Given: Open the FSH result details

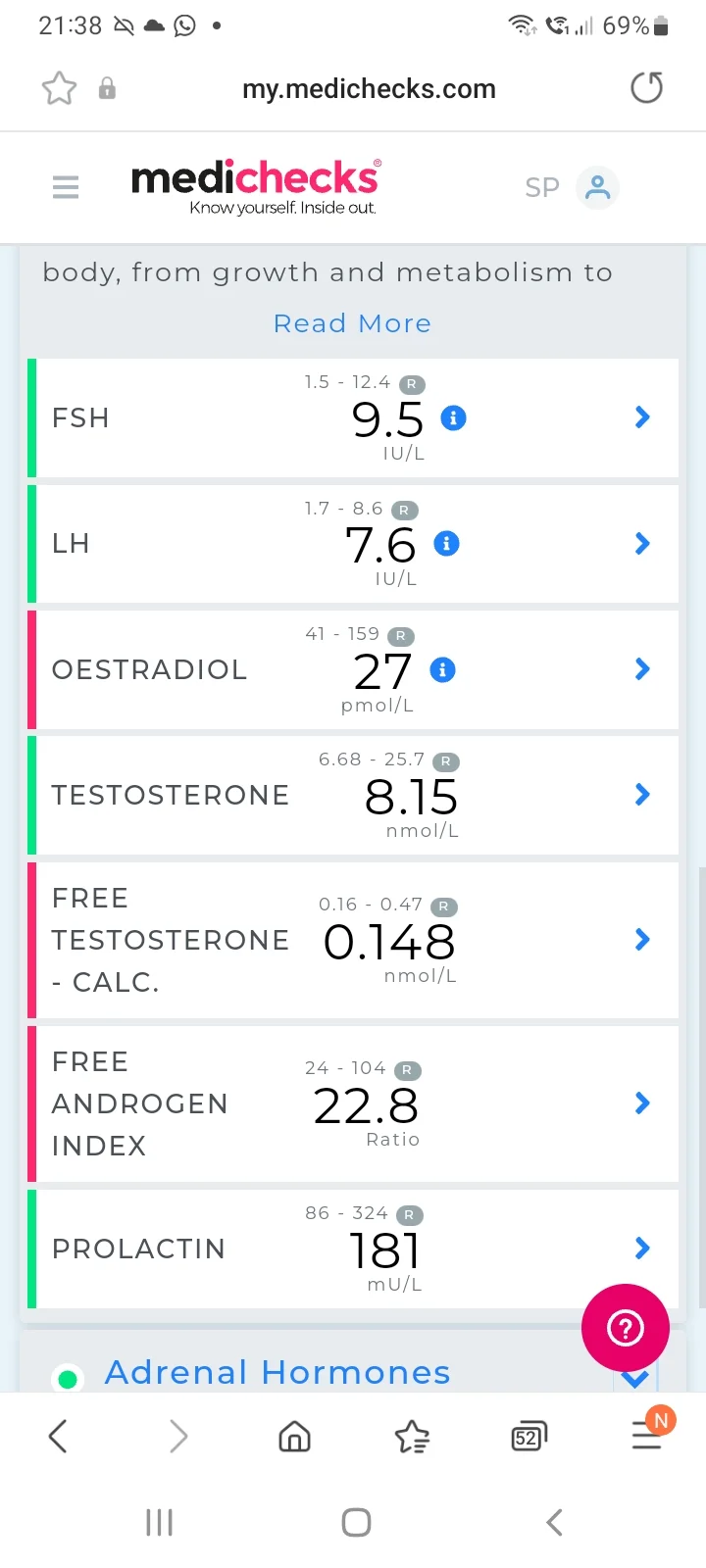Looking at the screenshot, I should click(353, 418).
